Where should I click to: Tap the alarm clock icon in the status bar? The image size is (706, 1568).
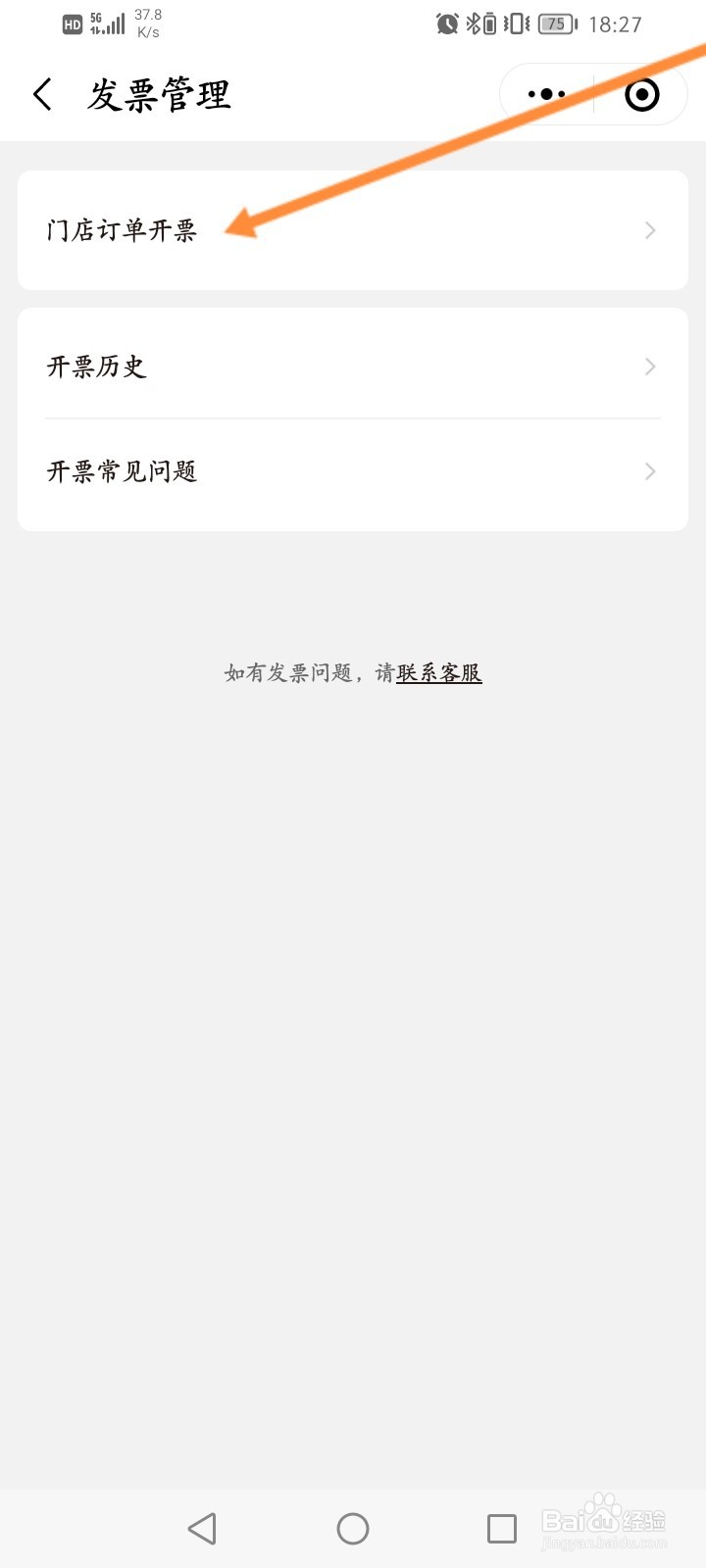tap(447, 24)
